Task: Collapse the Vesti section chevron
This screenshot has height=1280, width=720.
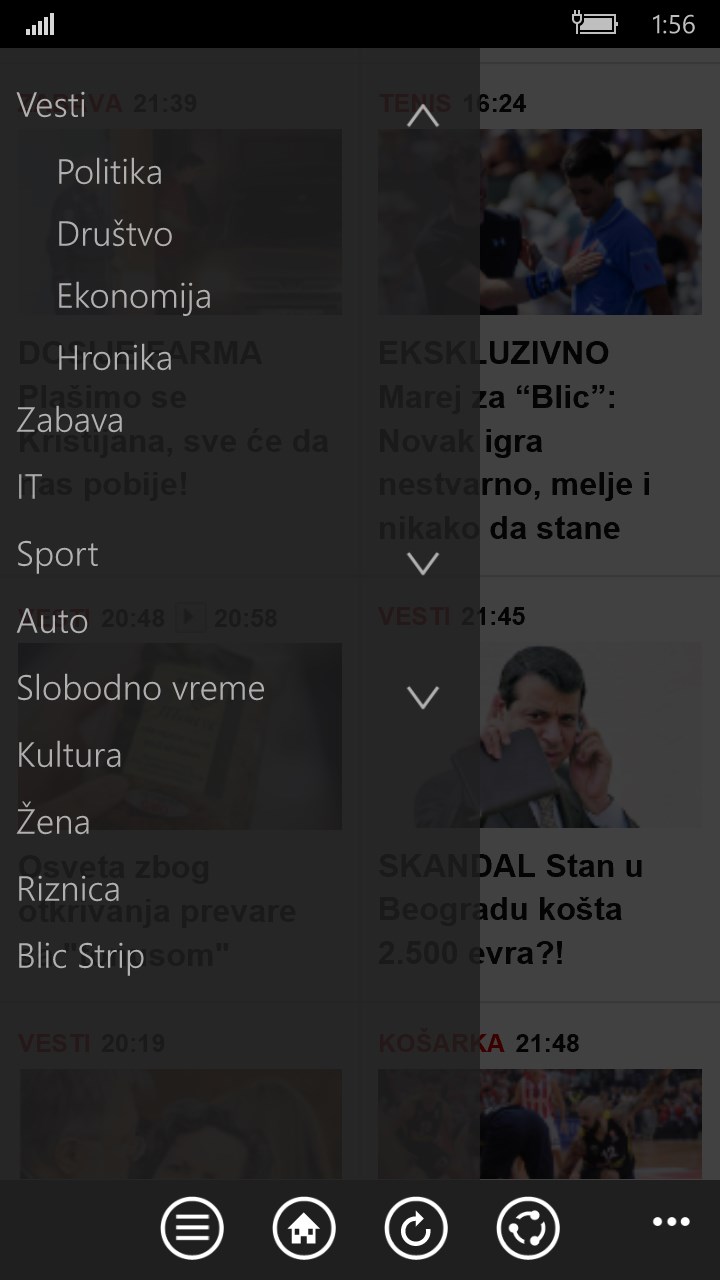Action: pyautogui.click(x=423, y=117)
